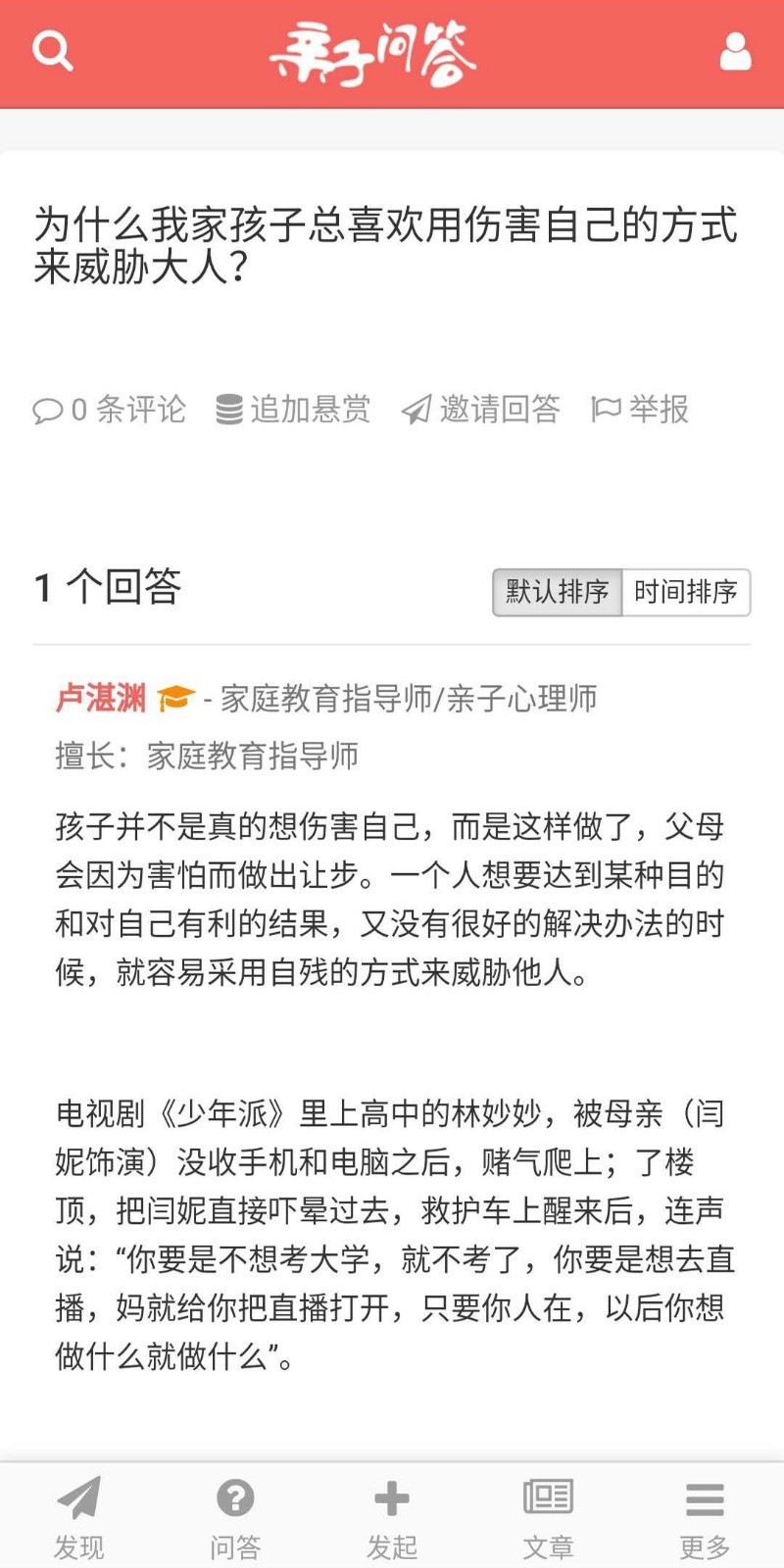The image size is (784, 1568).
Task: View the 0 条评论 comments
Action: (x=110, y=409)
